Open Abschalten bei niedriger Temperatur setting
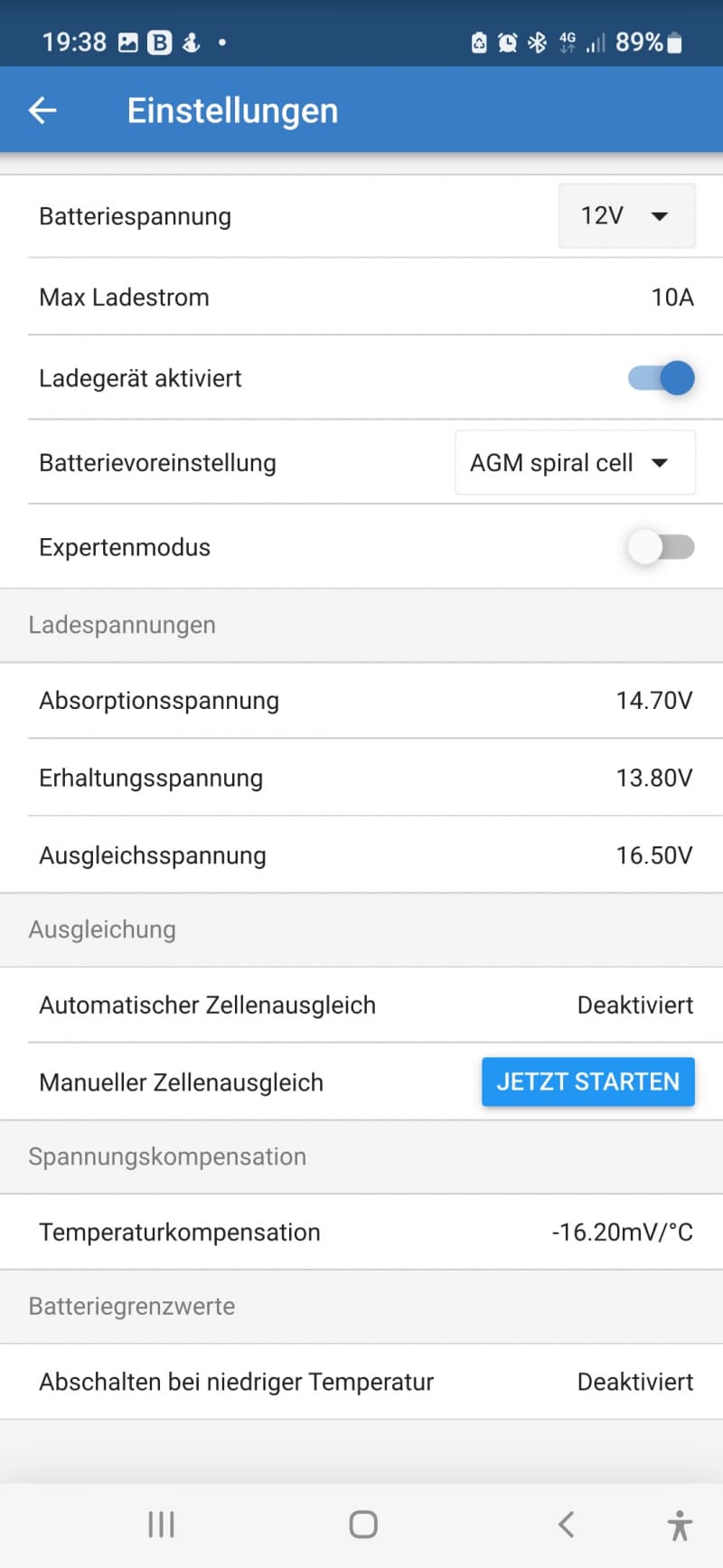Viewport: 723px width, 1568px height. (x=361, y=1382)
